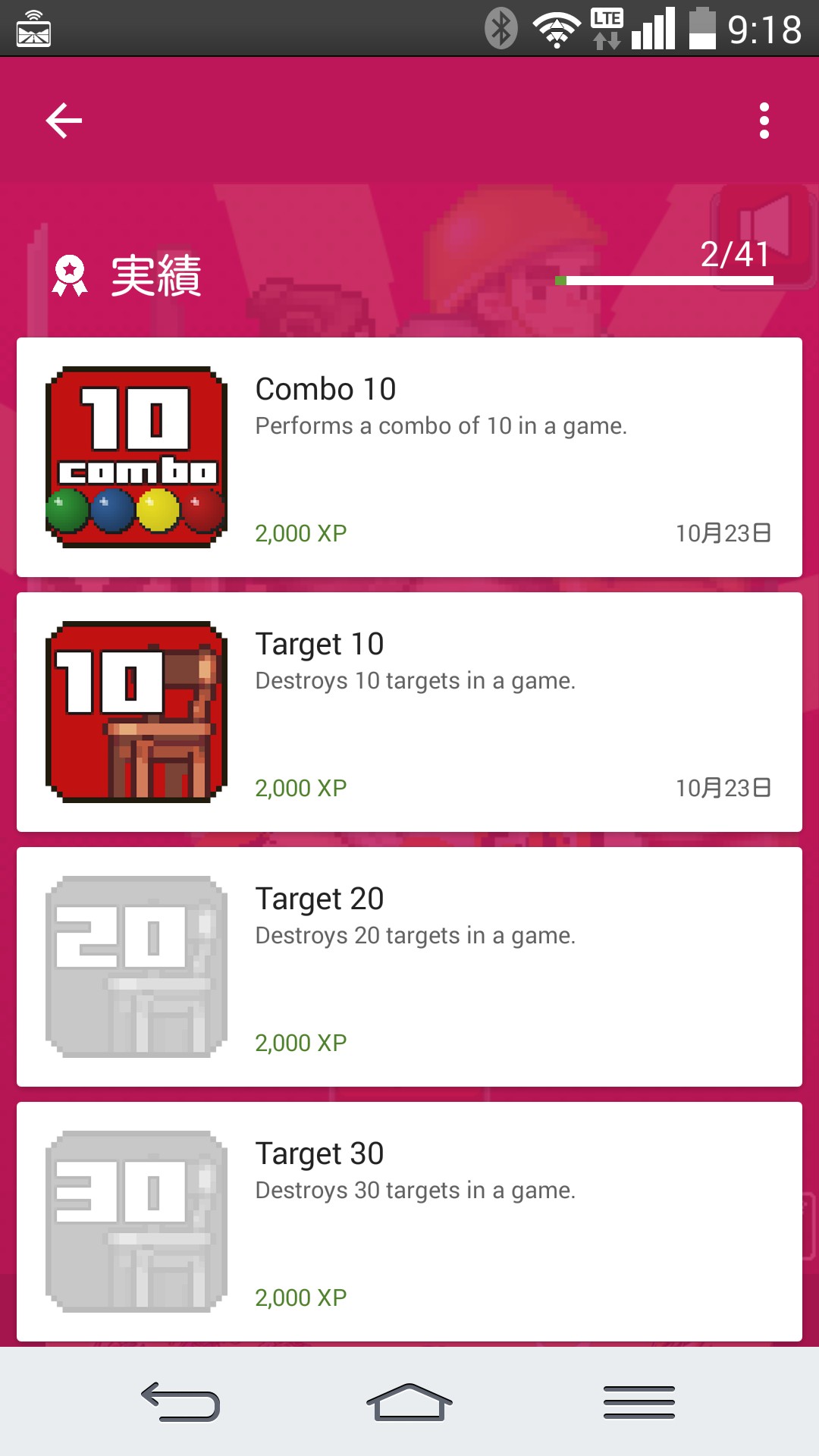Return with the system back button
The height and width of the screenshot is (1456, 819).
180,1401
